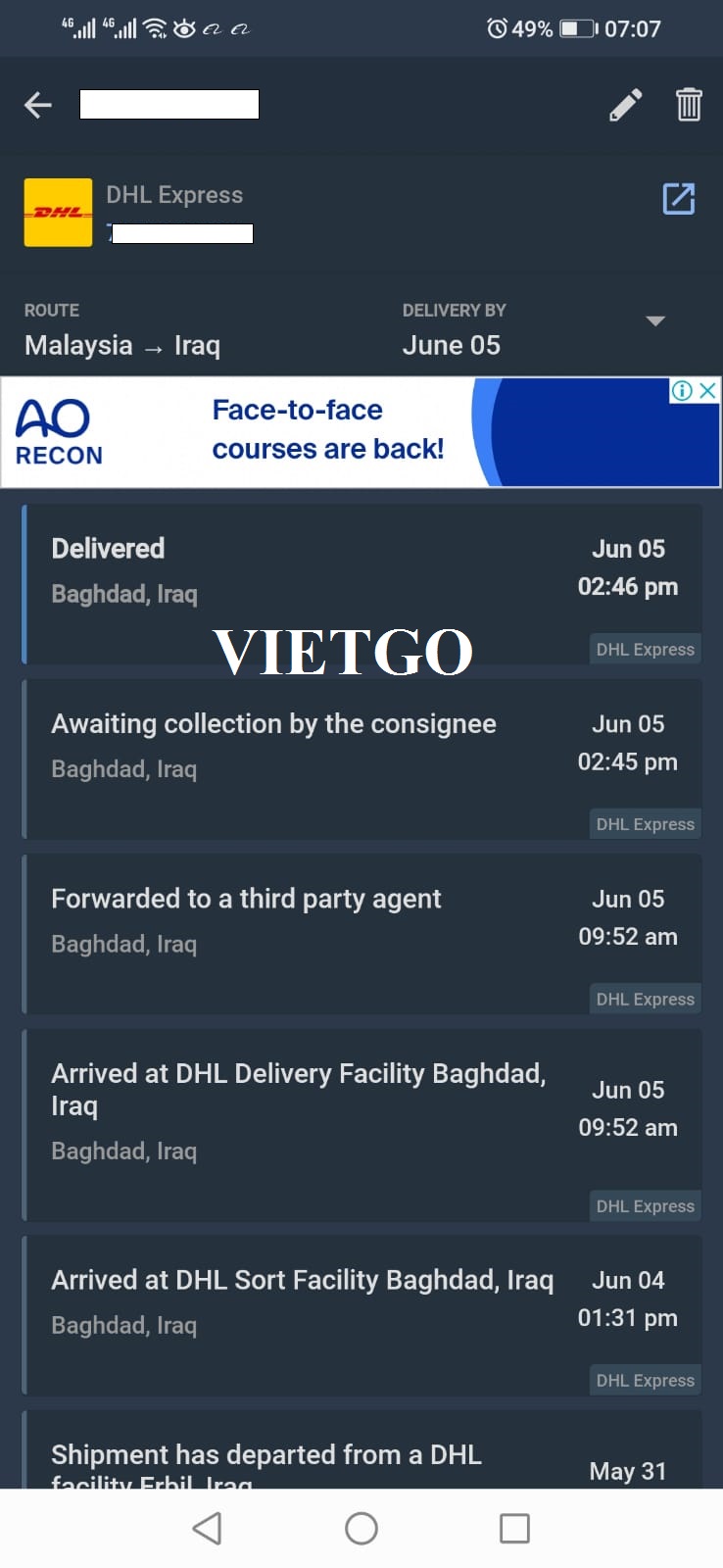This screenshot has height=1568, width=723.
Task: Close the AO Recon ad banner
Action: click(x=707, y=390)
